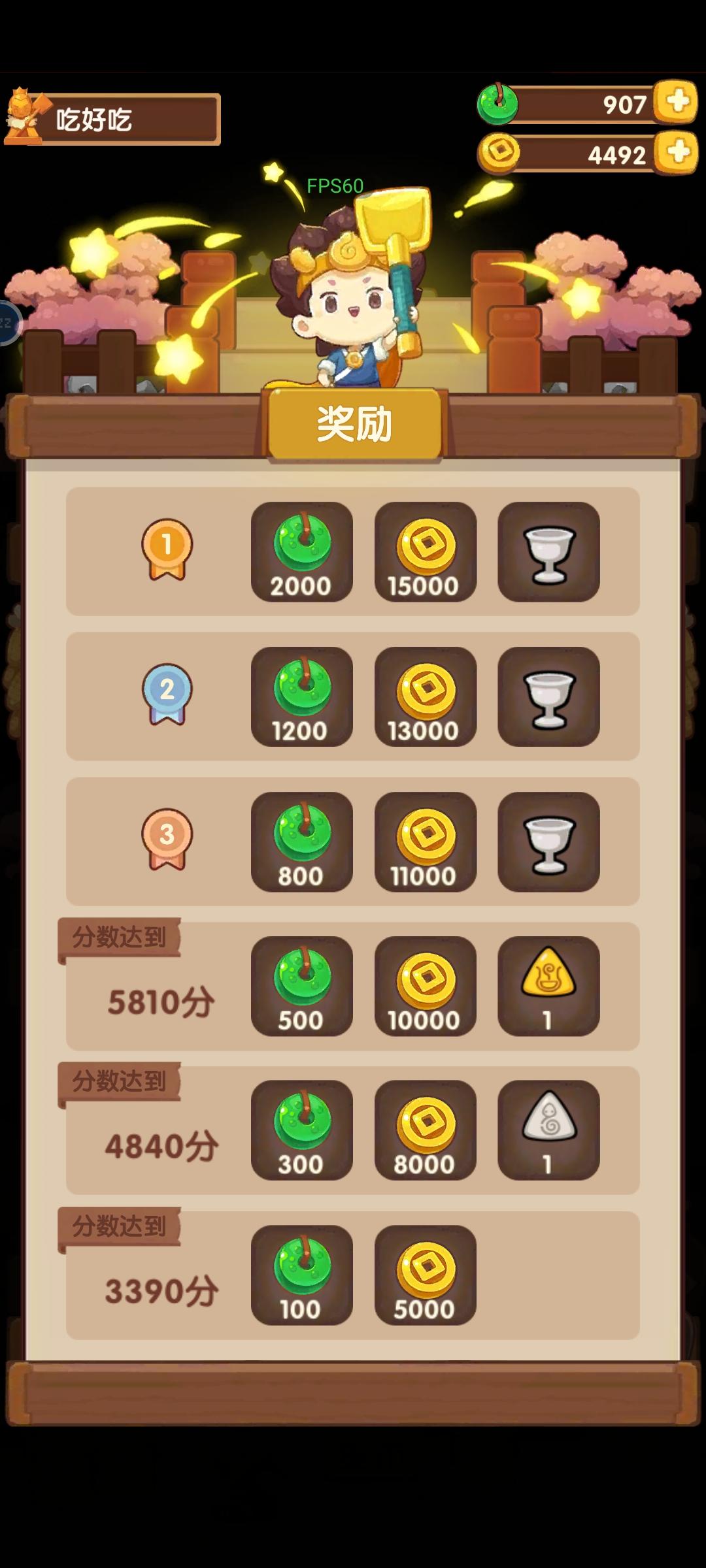Check the 15000 coin reward for first place
Viewport: 706px width, 1568px height.
tap(426, 552)
